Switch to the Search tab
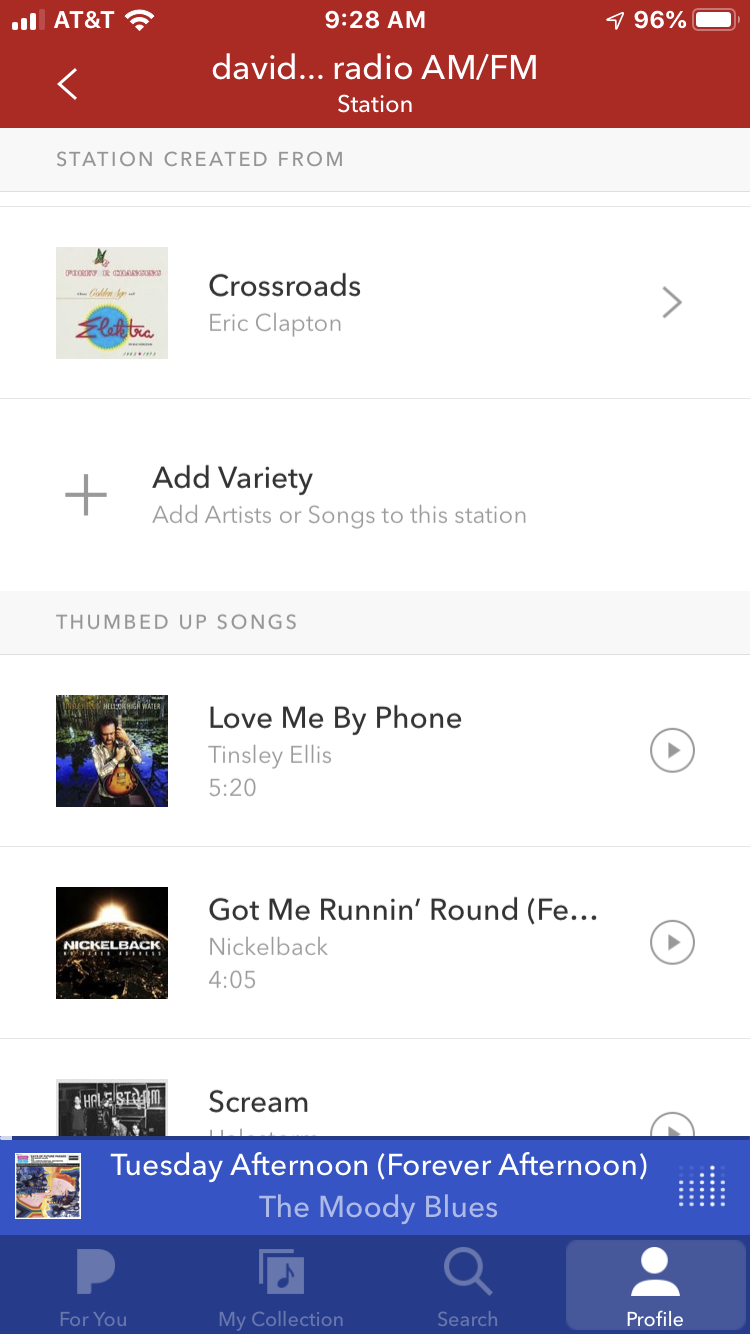The height and width of the screenshot is (1334, 750). 467,1287
